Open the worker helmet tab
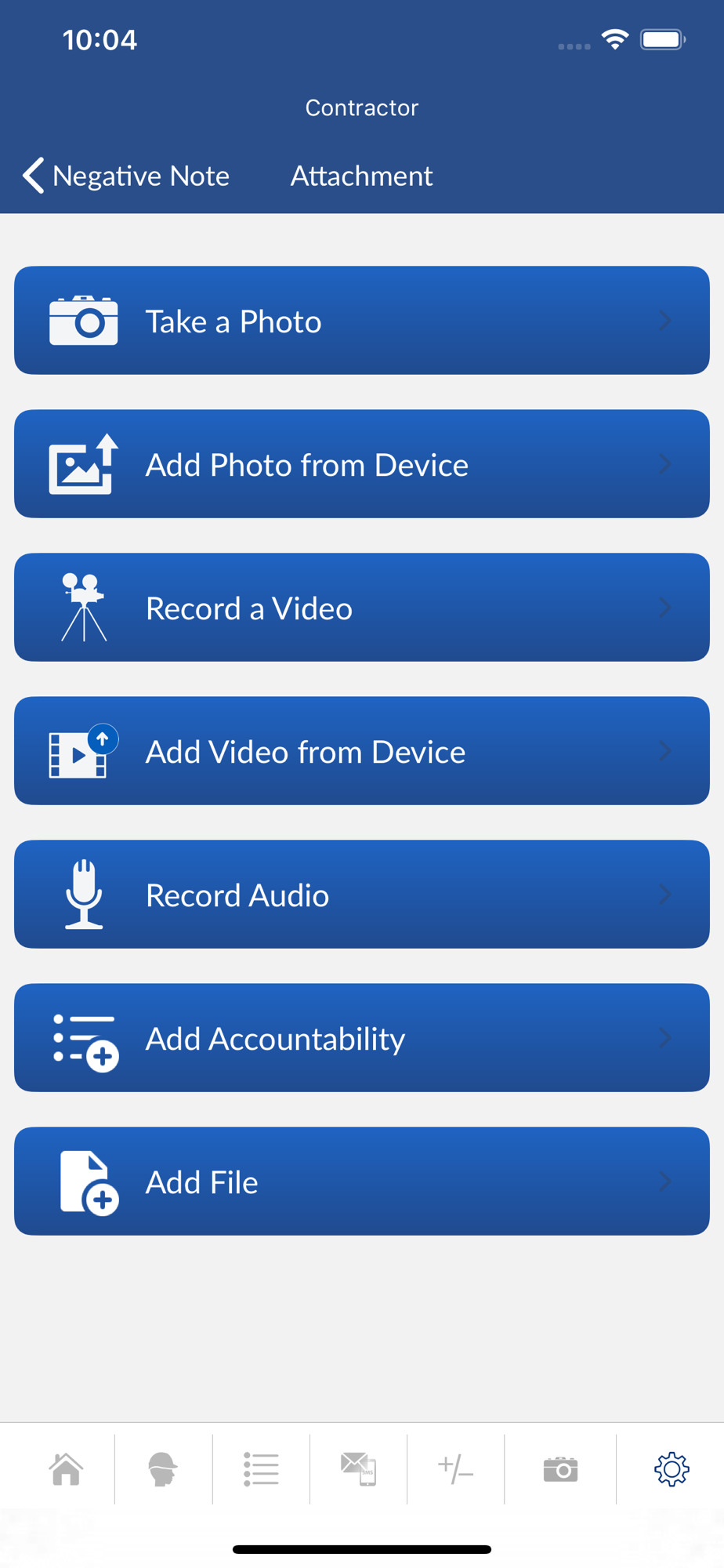Image resolution: width=724 pixels, height=1568 pixels. tap(163, 1469)
